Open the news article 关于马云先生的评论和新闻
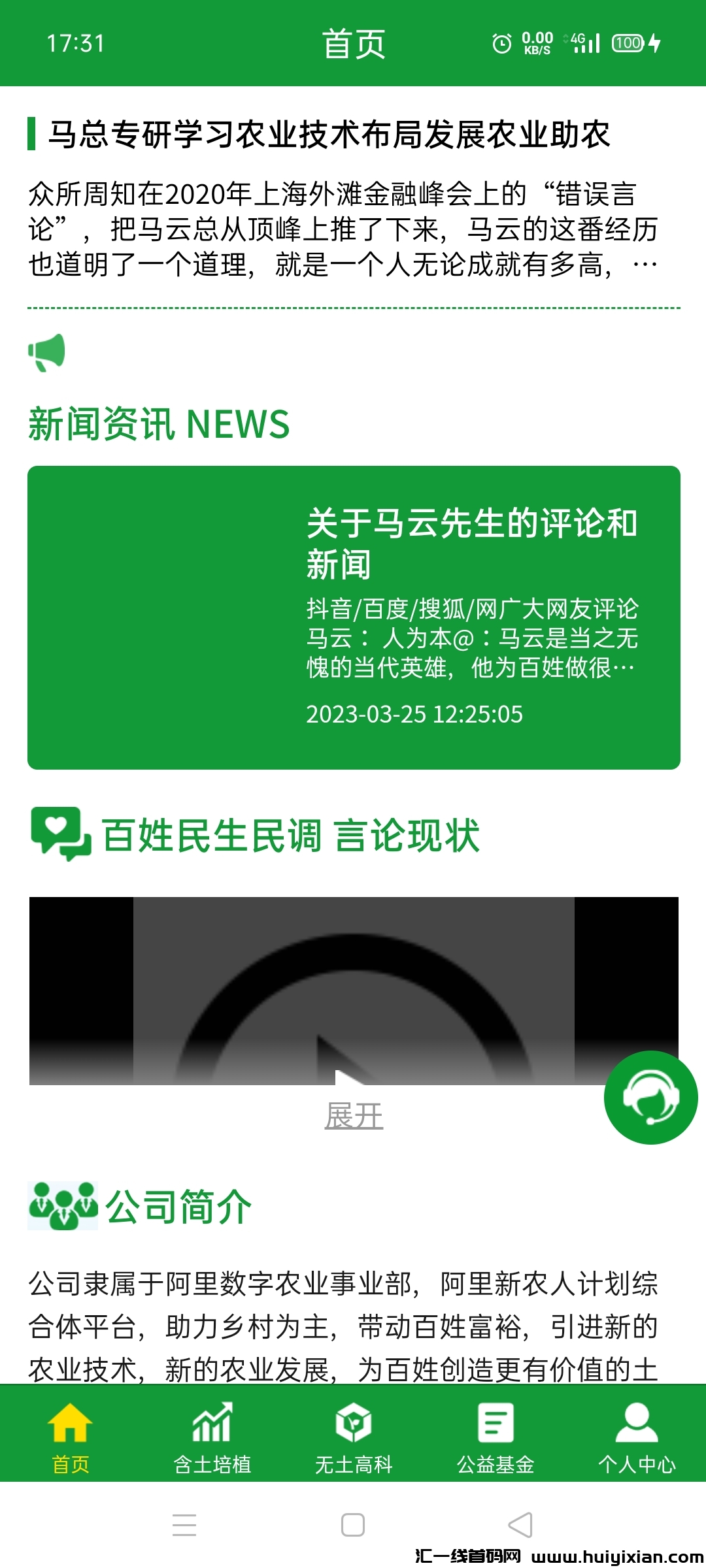 pyautogui.click(x=473, y=541)
